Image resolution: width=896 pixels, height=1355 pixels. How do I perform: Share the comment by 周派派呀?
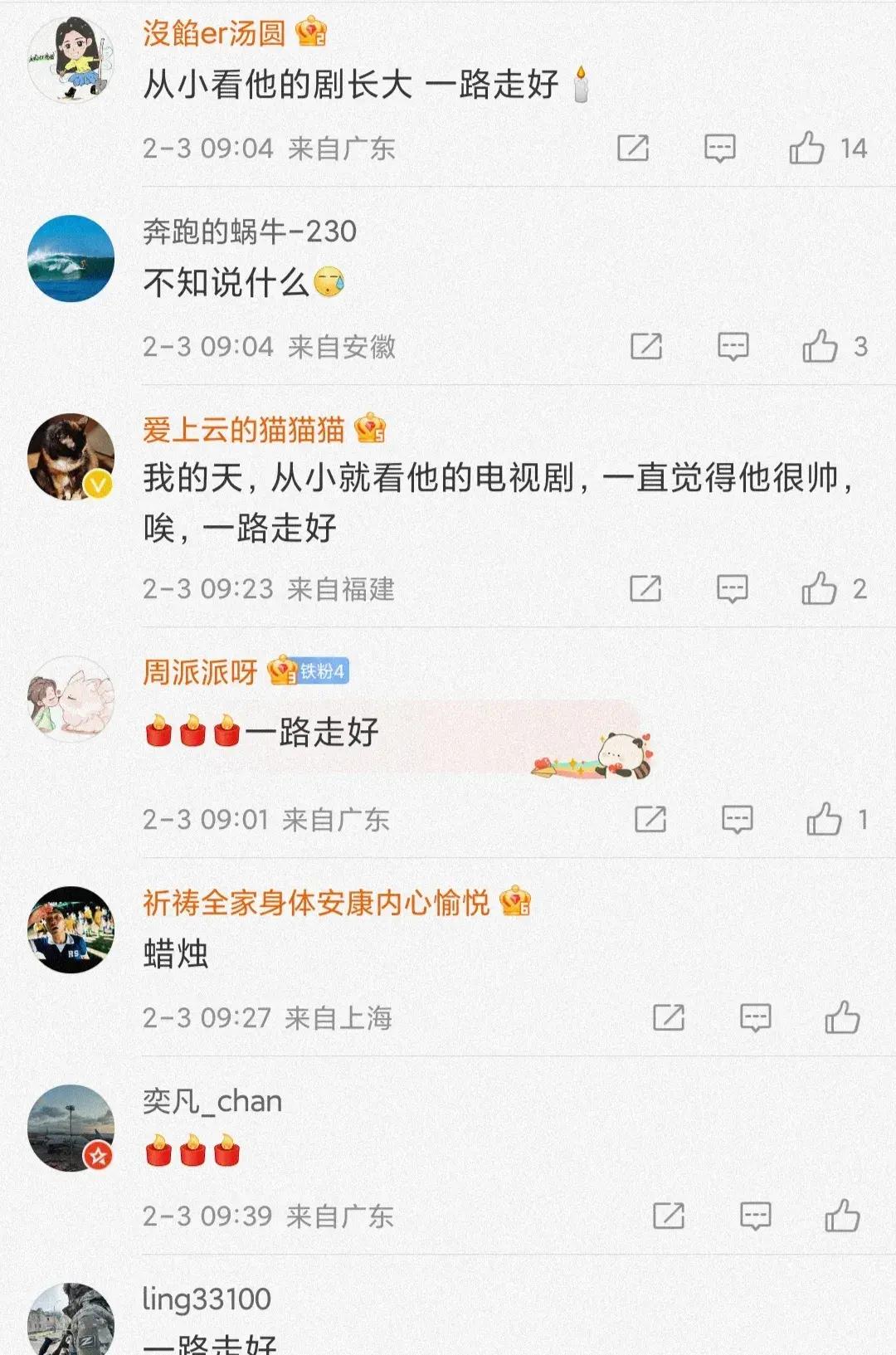(650, 820)
